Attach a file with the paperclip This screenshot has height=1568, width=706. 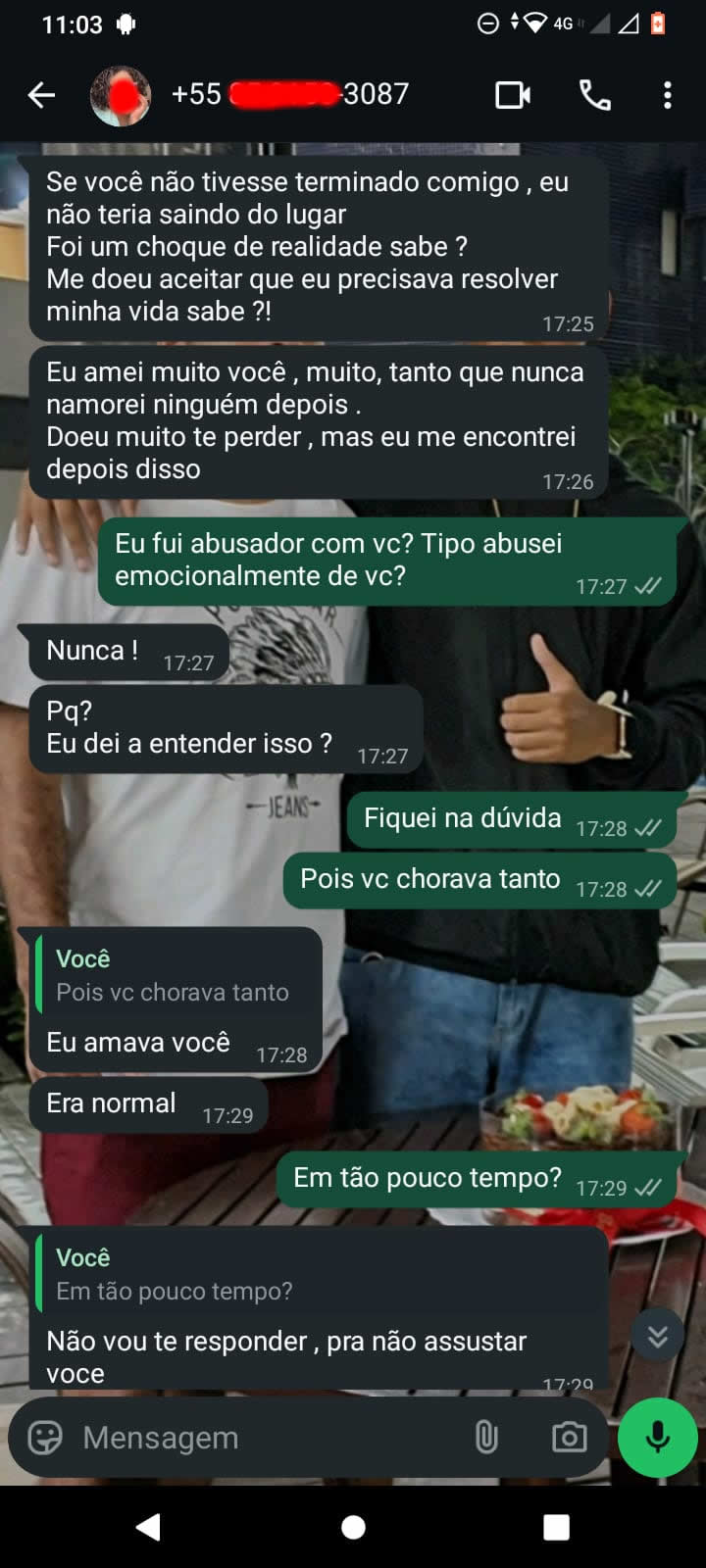click(x=486, y=1438)
